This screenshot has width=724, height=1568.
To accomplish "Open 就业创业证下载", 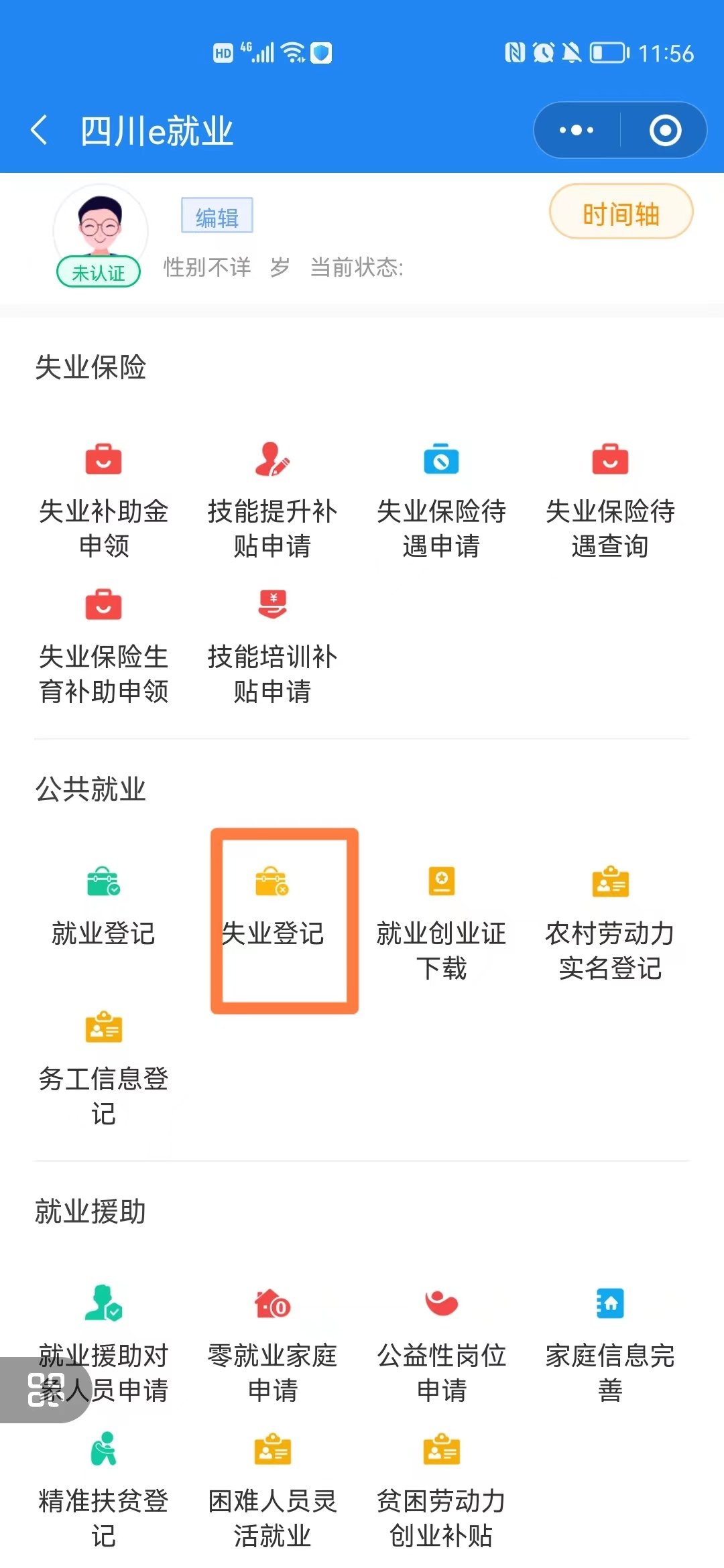I will [441, 923].
